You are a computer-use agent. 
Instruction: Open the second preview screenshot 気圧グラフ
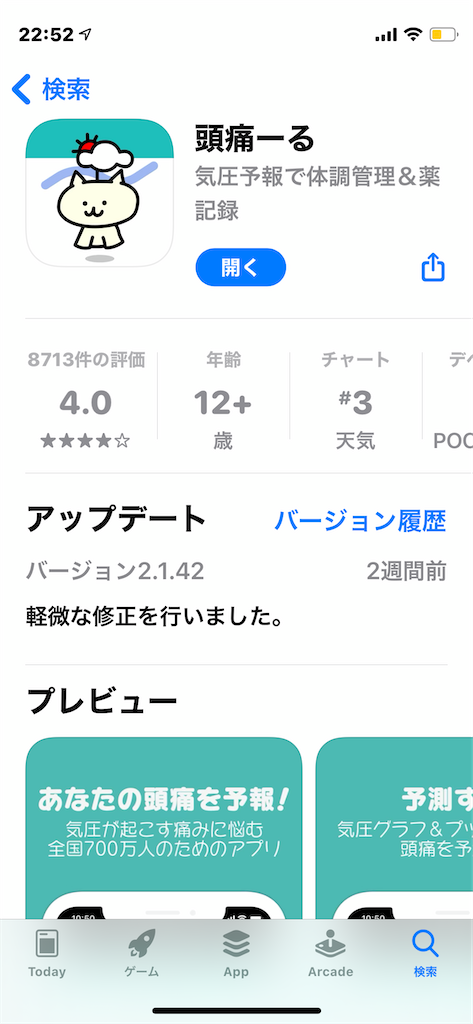click(x=395, y=828)
